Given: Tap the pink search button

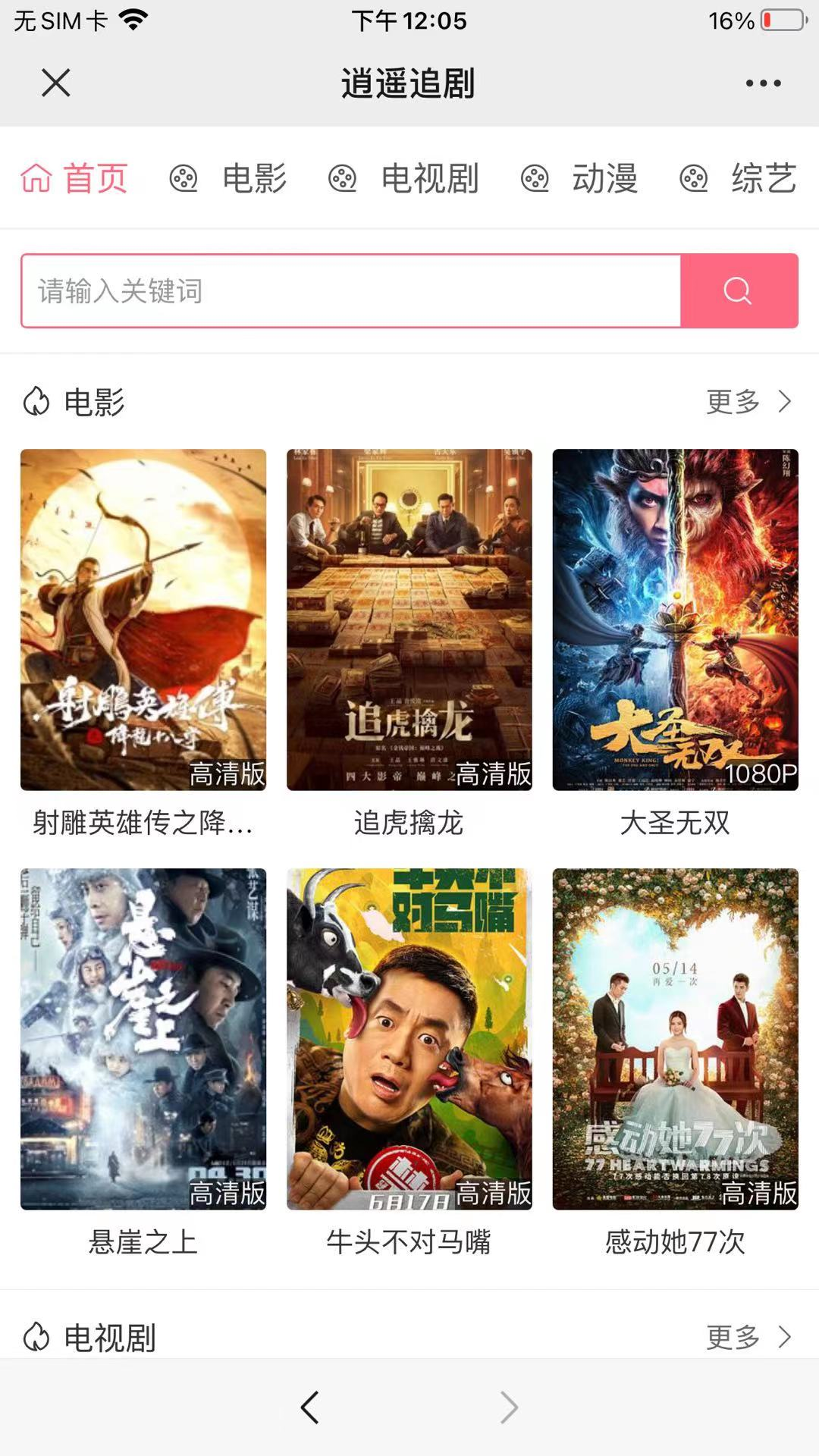Looking at the screenshot, I should pyautogui.click(x=739, y=291).
